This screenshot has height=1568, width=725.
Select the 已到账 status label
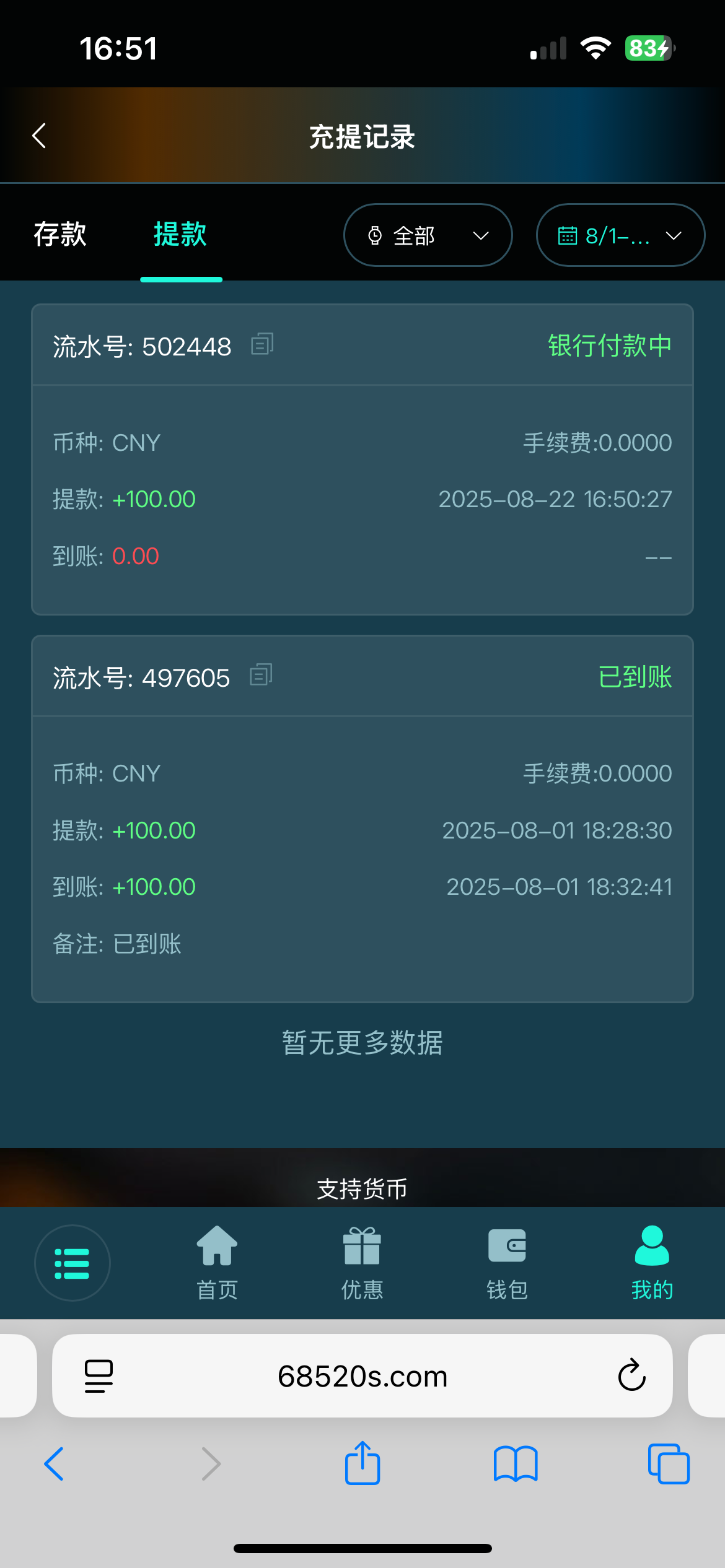(635, 677)
